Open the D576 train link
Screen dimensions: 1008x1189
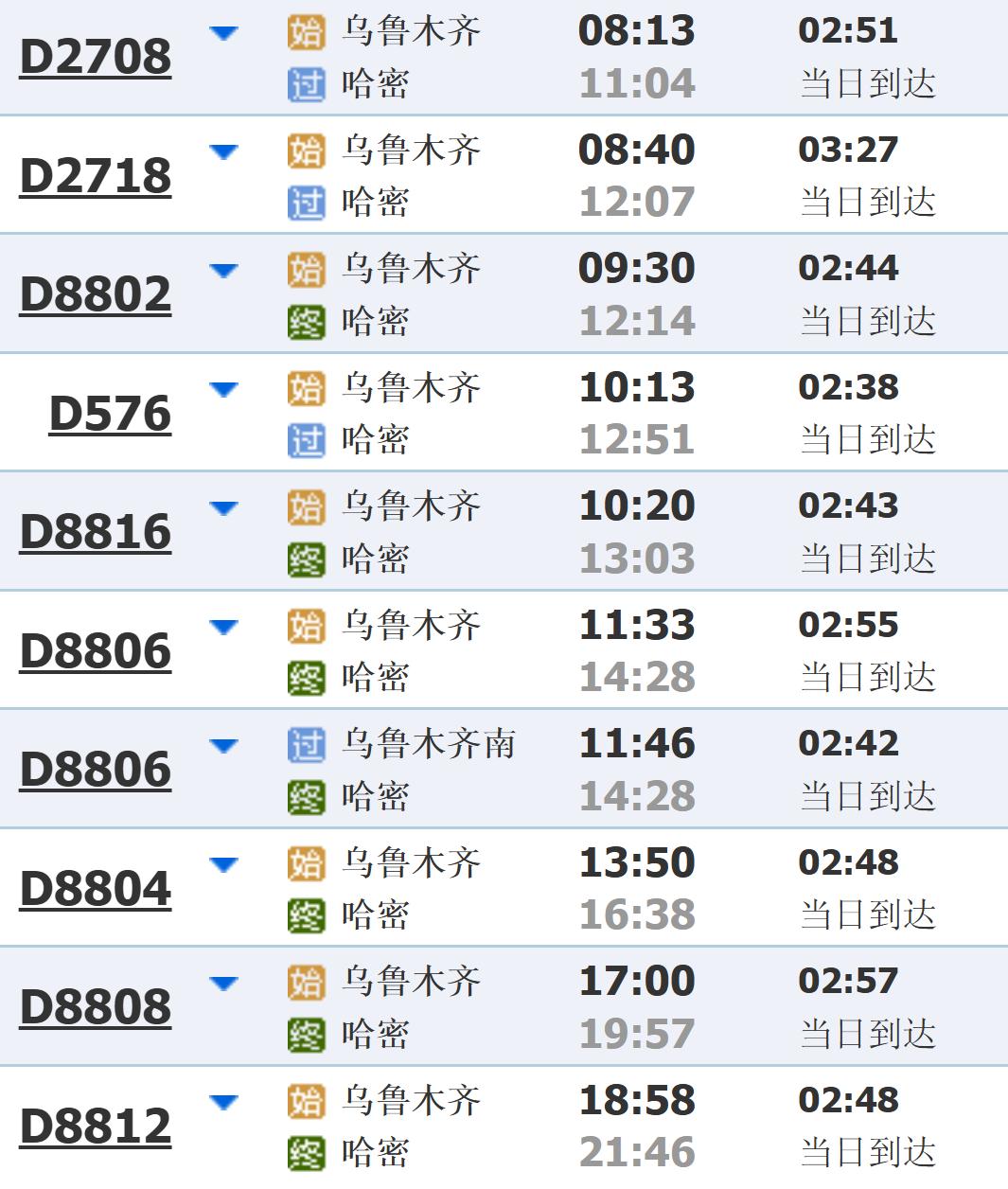tap(110, 414)
